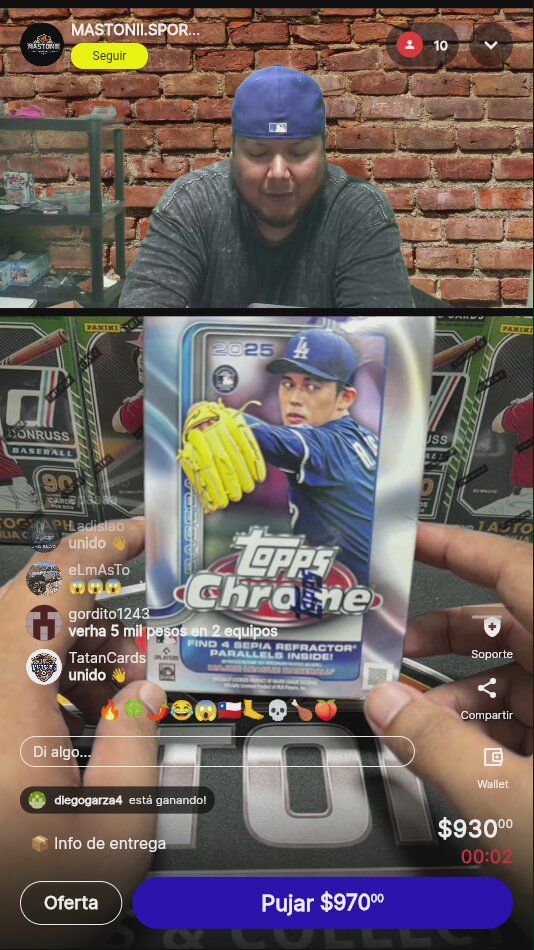Open the MASTONII.SPOR seller avatar
The image size is (534, 950).
(42, 45)
